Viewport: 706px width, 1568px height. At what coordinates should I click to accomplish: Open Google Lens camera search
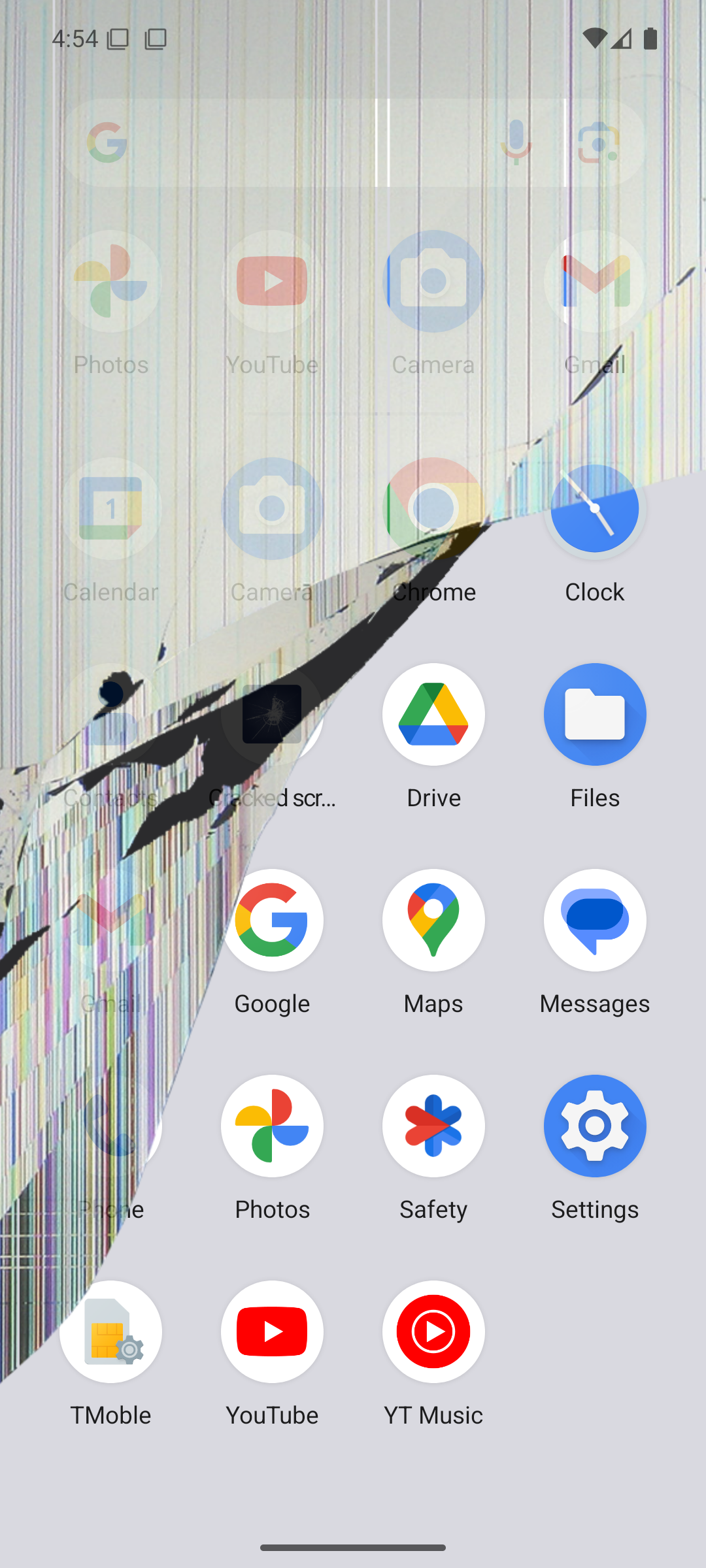click(598, 142)
